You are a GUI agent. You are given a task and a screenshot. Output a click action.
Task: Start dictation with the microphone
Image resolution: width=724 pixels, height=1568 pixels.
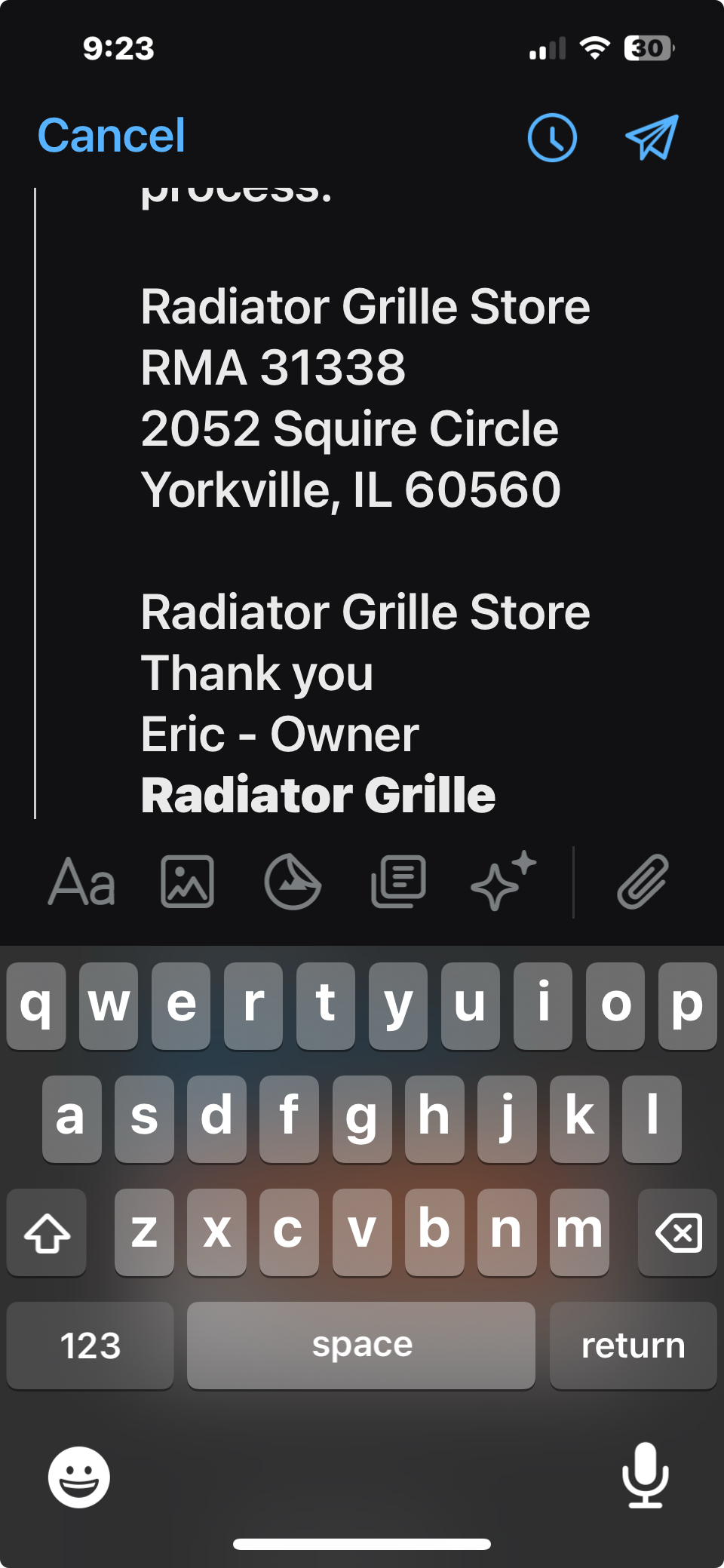pos(646,1475)
